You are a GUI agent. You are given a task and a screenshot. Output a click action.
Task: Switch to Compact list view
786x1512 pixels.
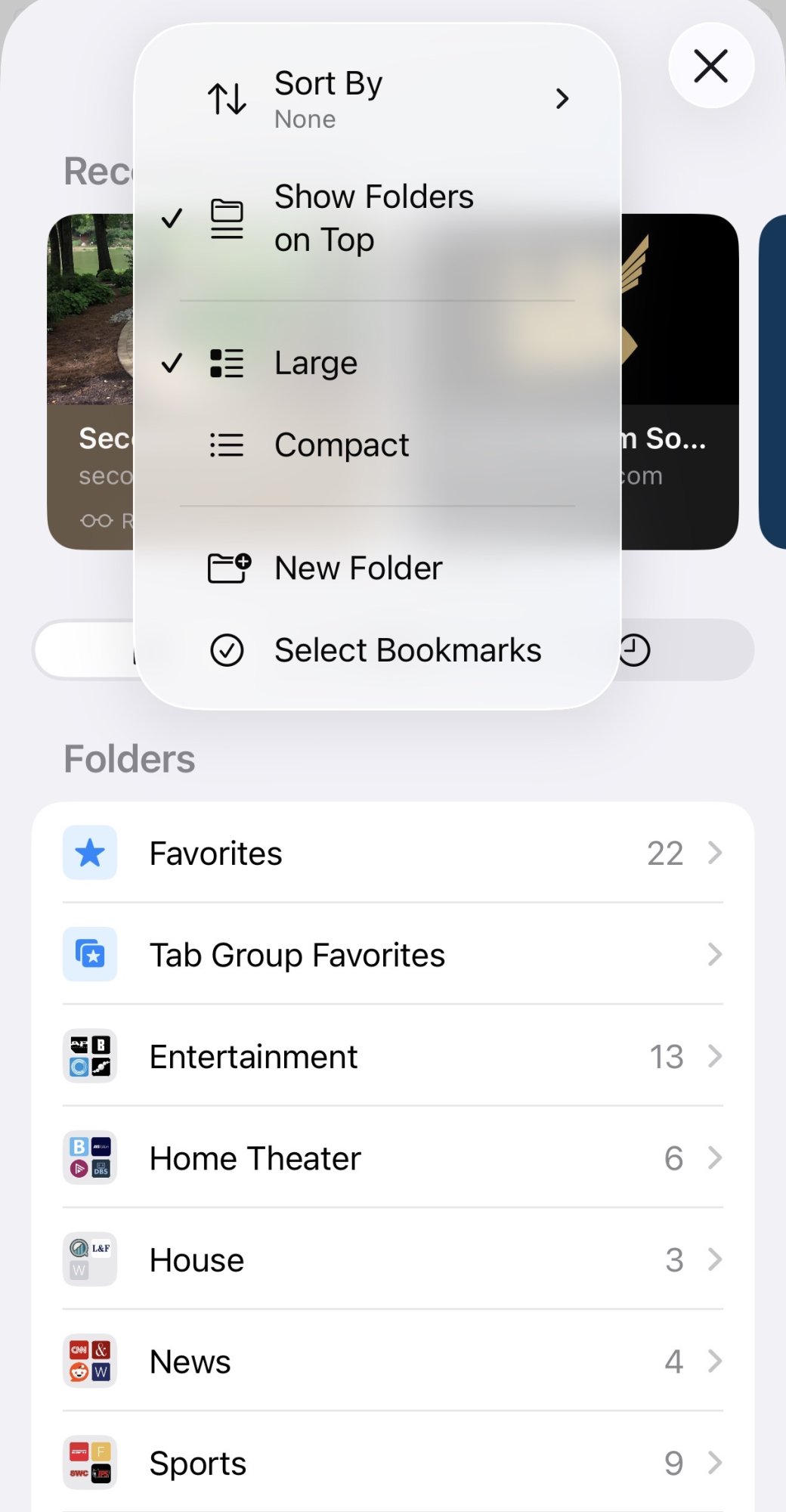click(x=377, y=445)
